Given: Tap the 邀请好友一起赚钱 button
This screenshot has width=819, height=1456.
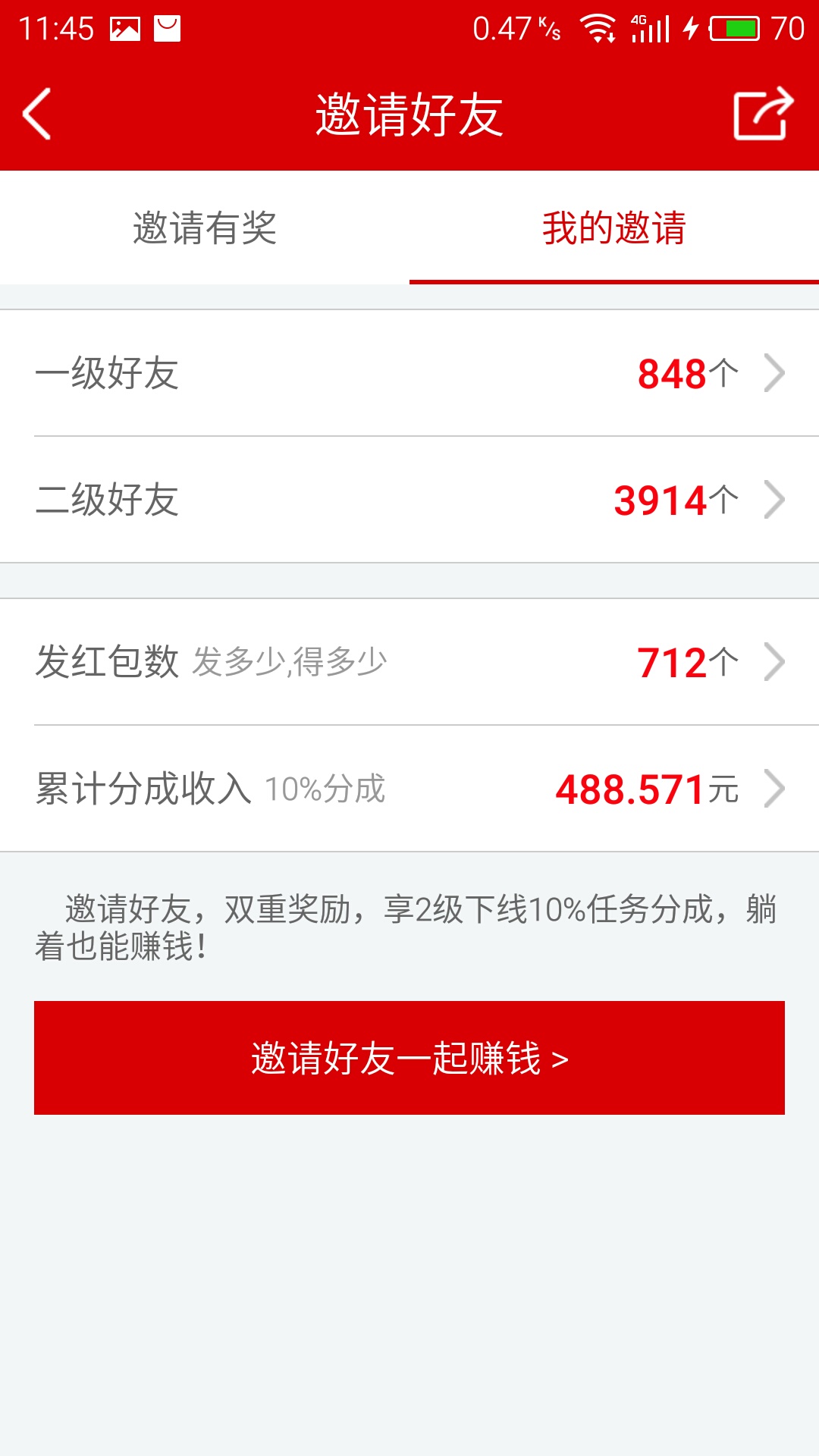Looking at the screenshot, I should (x=409, y=1058).
